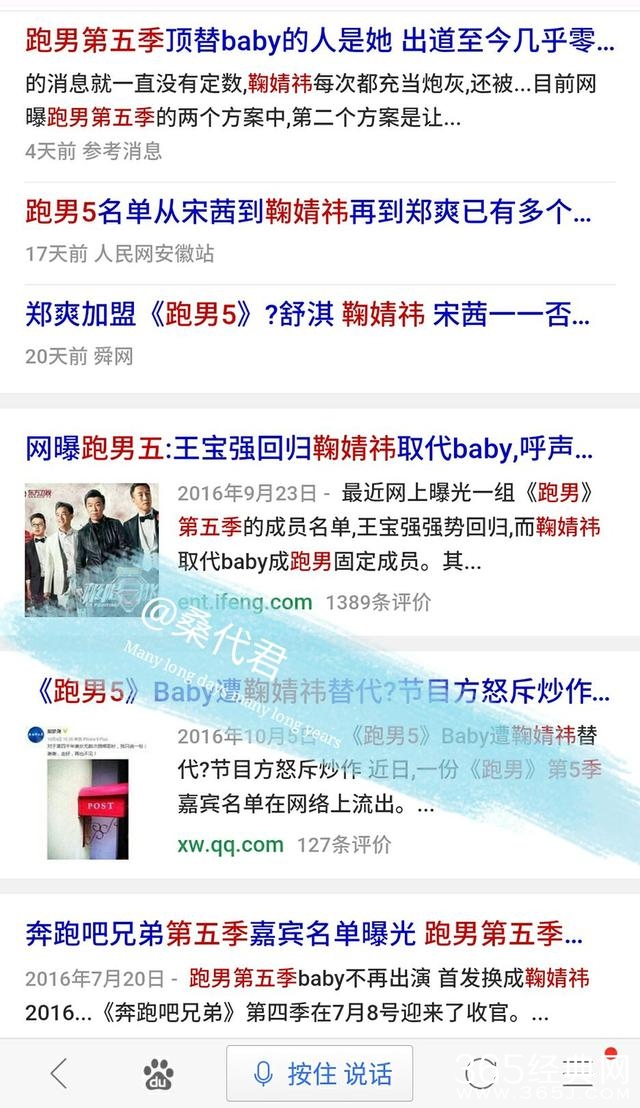
Task: Go back with the bottom bar arrow
Action: [x=59, y=1073]
